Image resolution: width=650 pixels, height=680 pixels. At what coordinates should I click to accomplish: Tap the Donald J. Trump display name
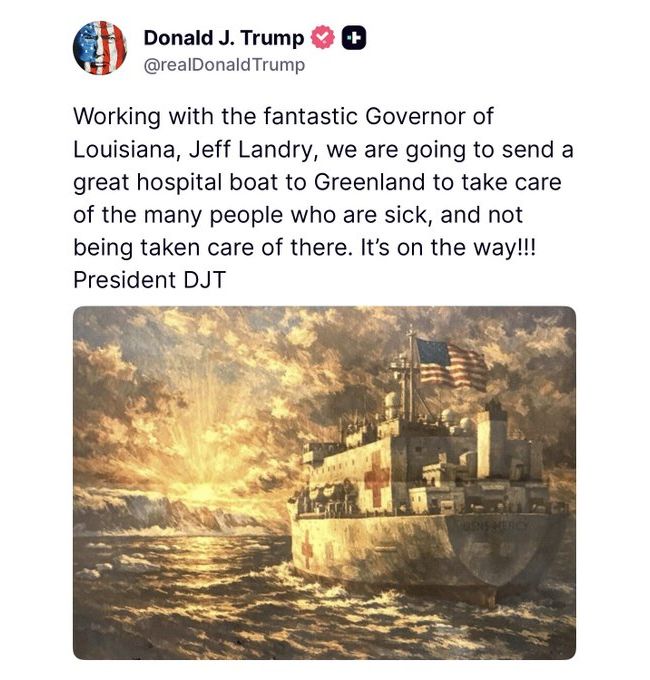point(223,38)
